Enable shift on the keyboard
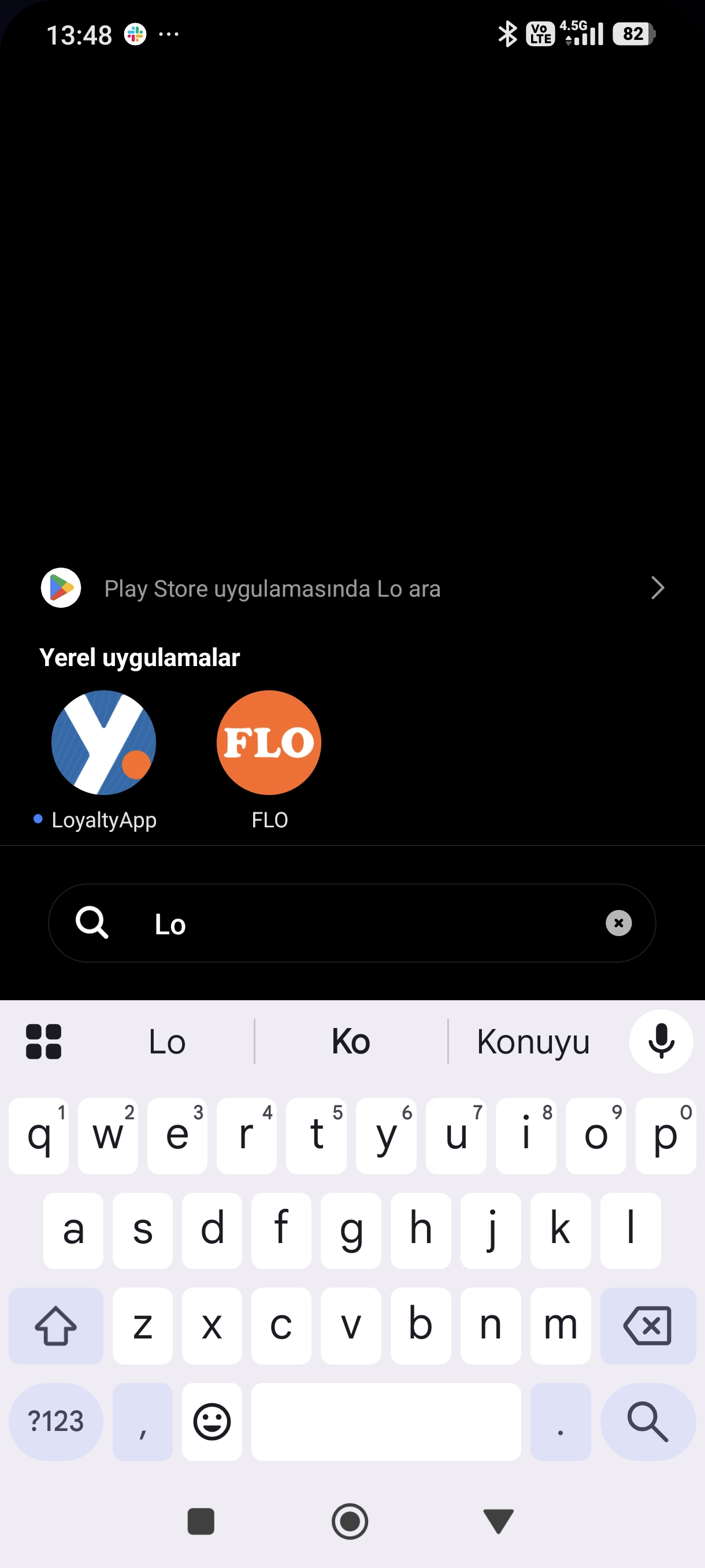 [x=56, y=1326]
